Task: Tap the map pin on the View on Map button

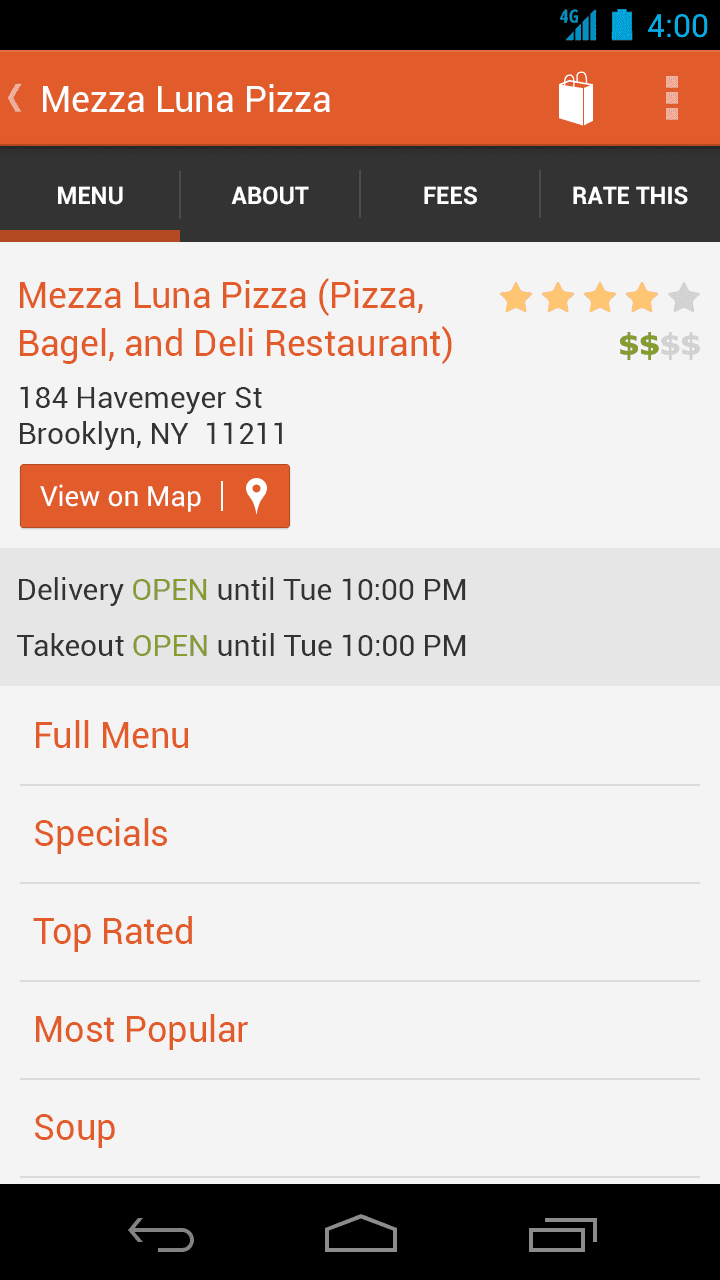Action: coord(256,495)
